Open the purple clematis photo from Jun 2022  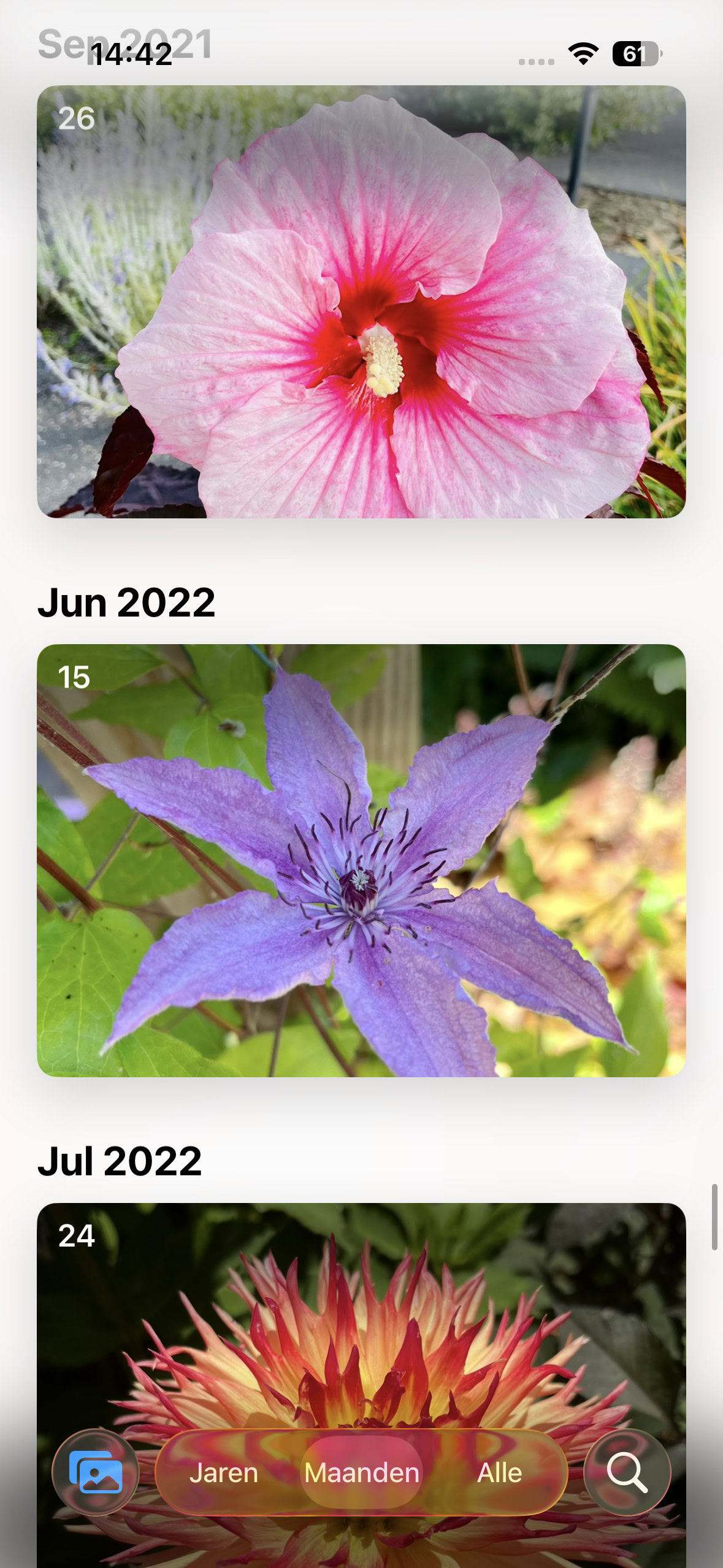[361, 860]
